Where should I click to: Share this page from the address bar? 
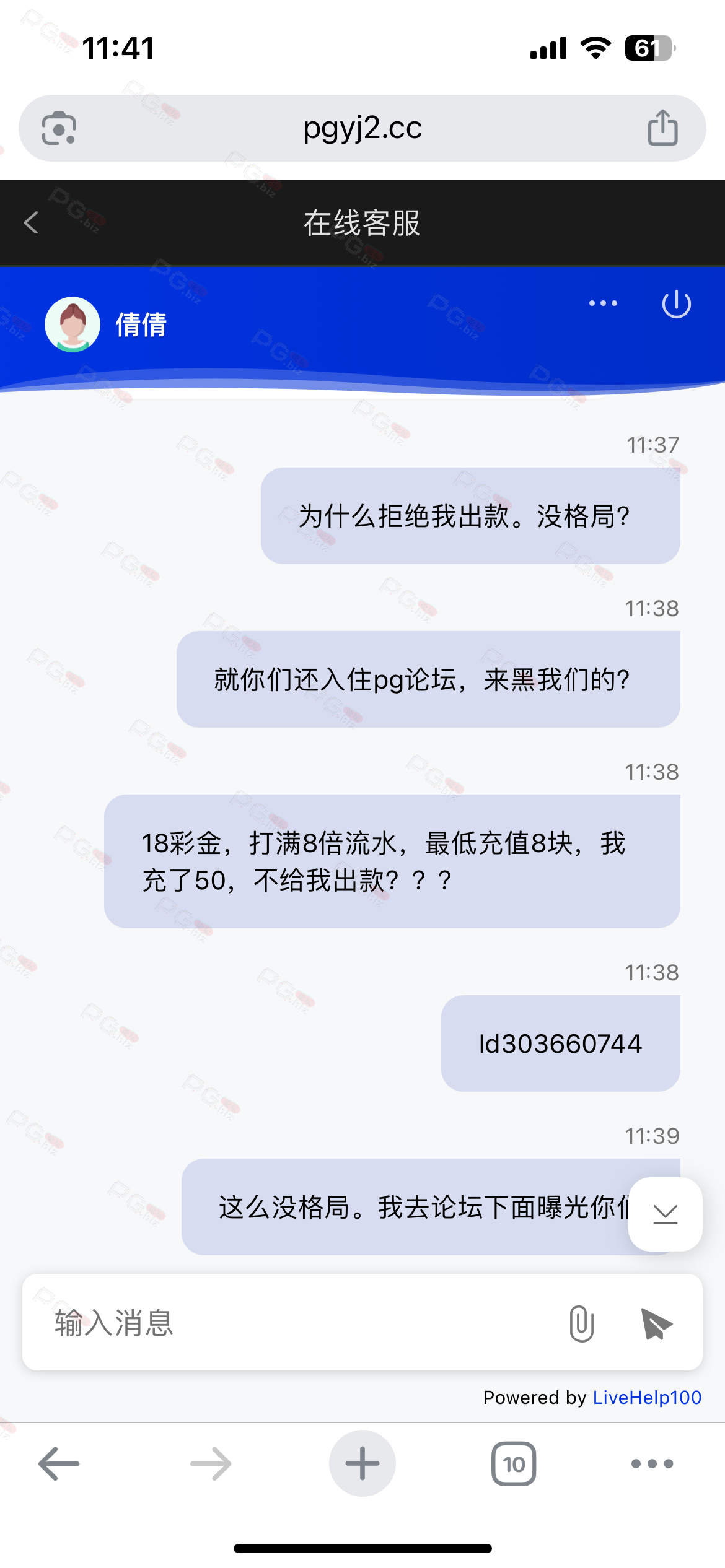[x=662, y=128]
